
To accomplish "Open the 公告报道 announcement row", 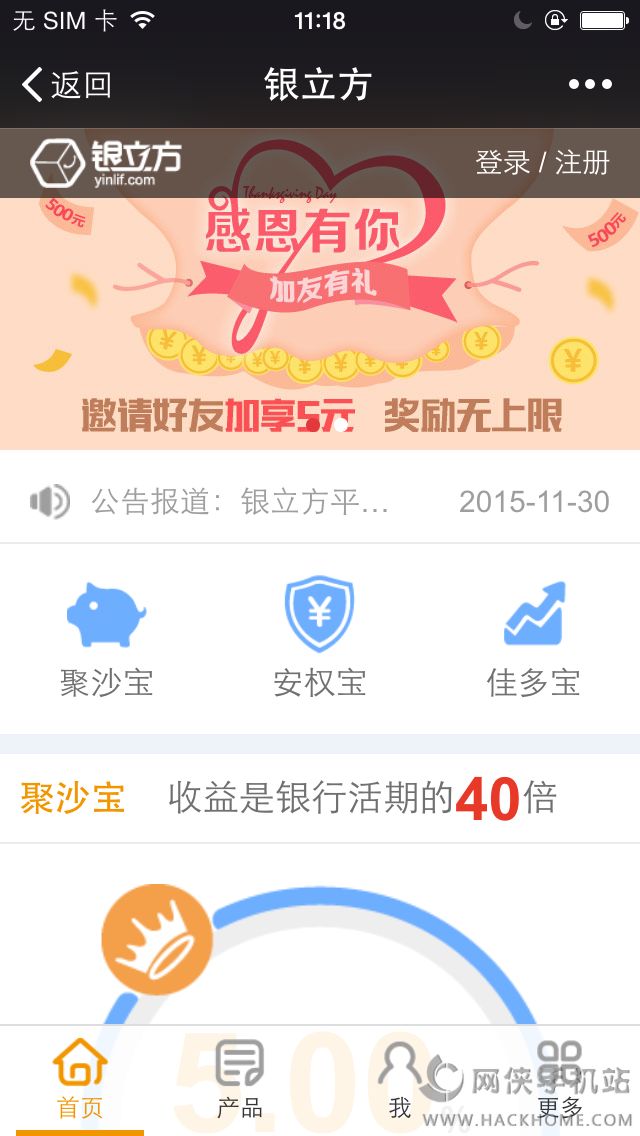I will (x=320, y=501).
